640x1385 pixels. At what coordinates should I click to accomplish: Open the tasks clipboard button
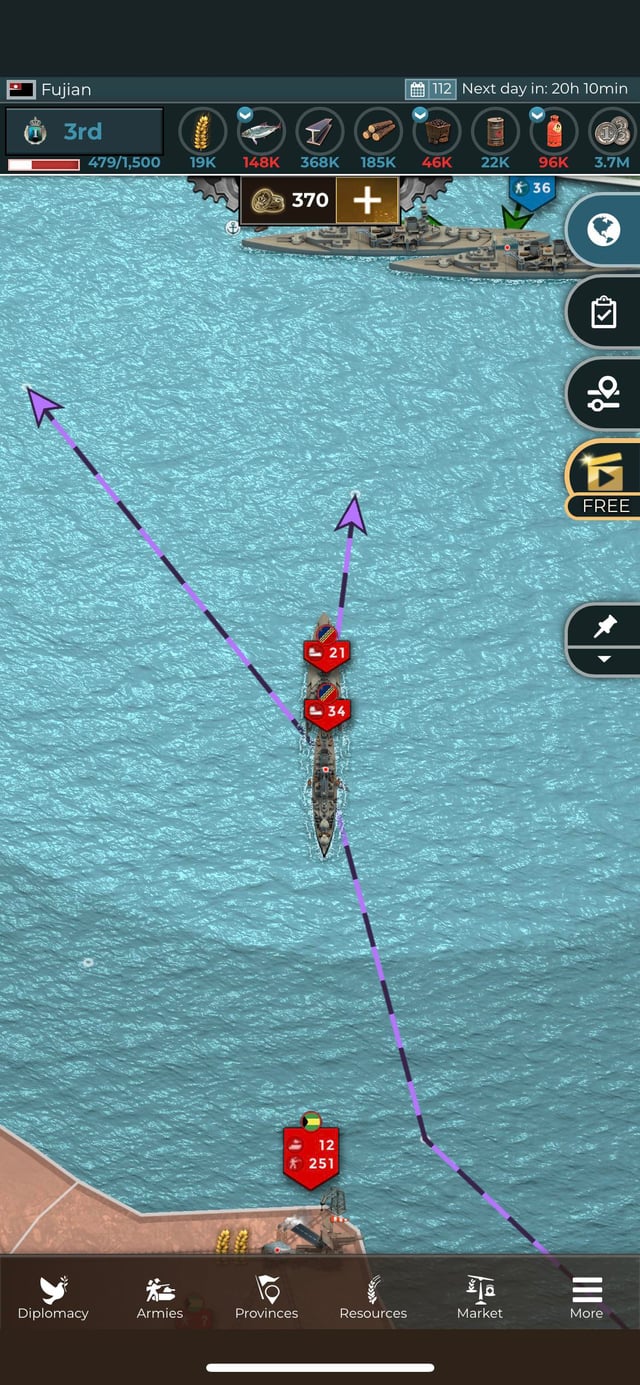click(603, 313)
